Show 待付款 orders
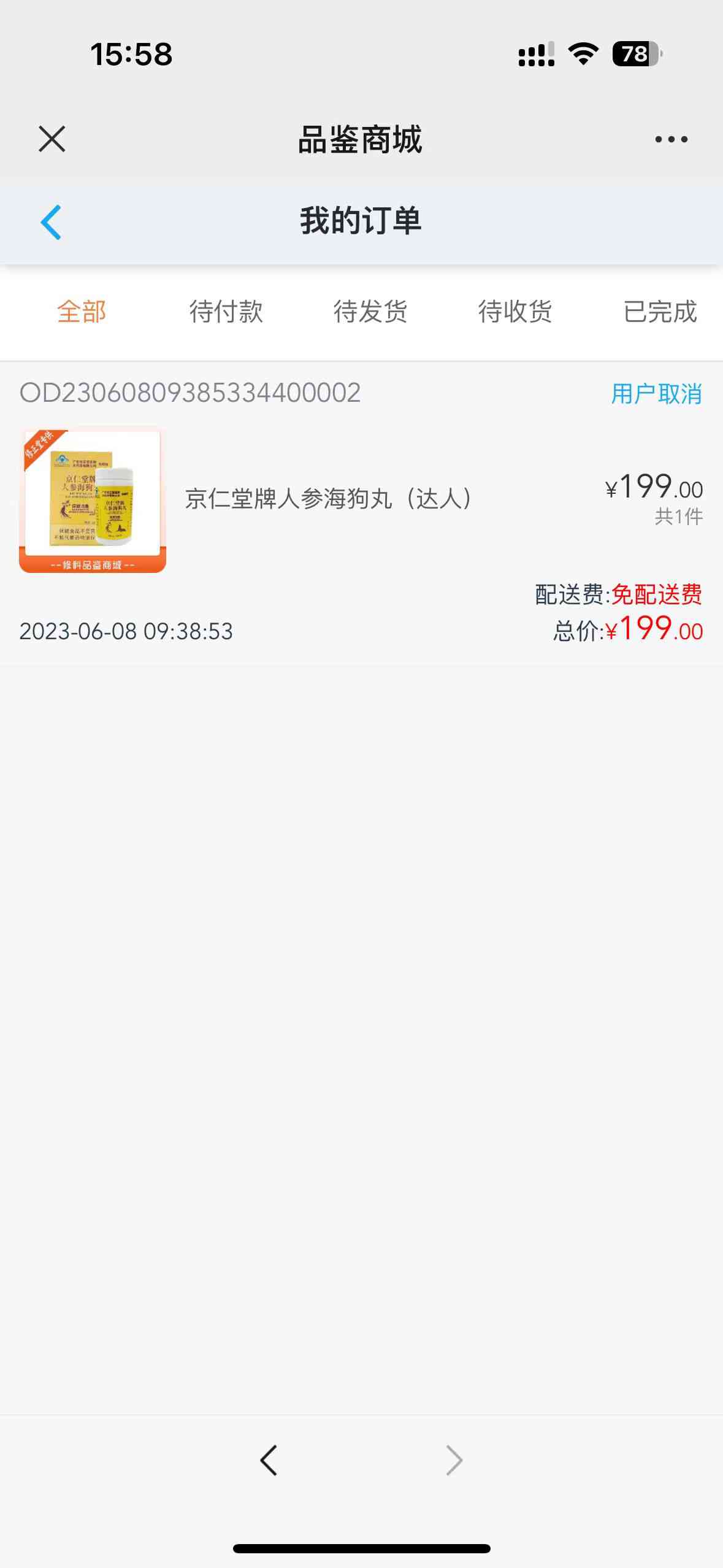Image resolution: width=723 pixels, height=1568 pixels. point(226,312)
